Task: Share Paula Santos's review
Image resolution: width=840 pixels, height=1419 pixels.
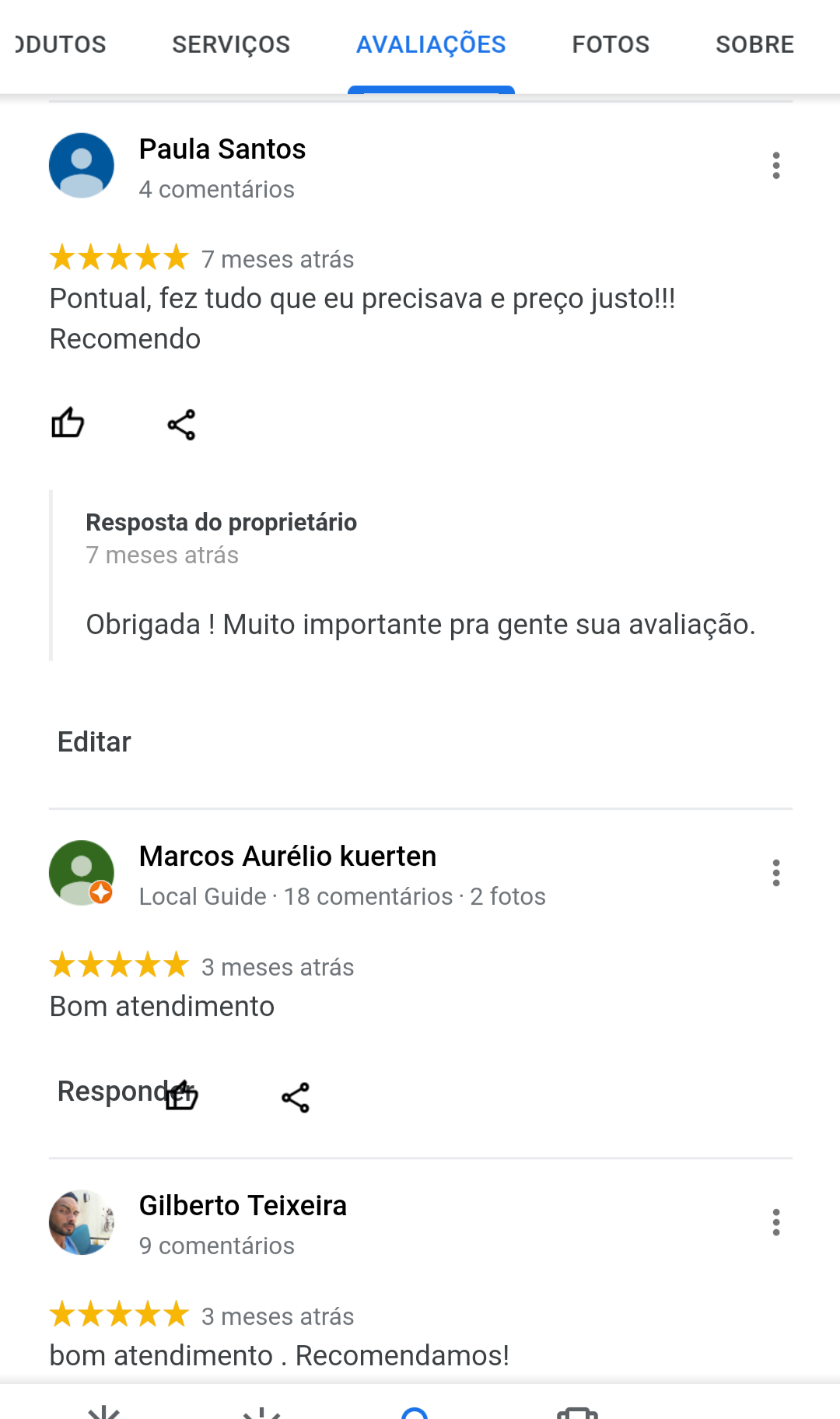Action: point(181,423)
